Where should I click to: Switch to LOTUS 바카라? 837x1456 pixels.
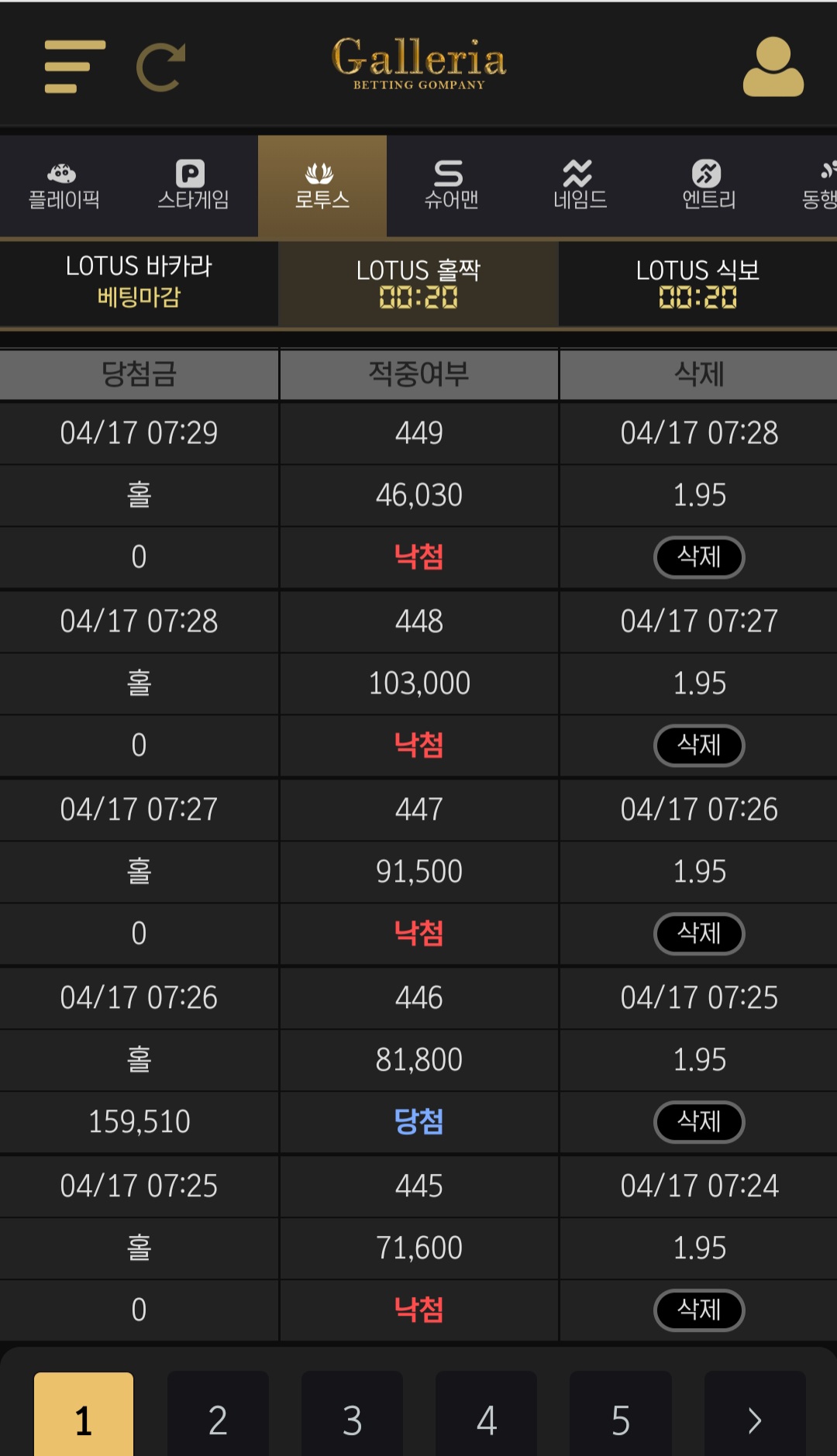(x=139, y=282)
